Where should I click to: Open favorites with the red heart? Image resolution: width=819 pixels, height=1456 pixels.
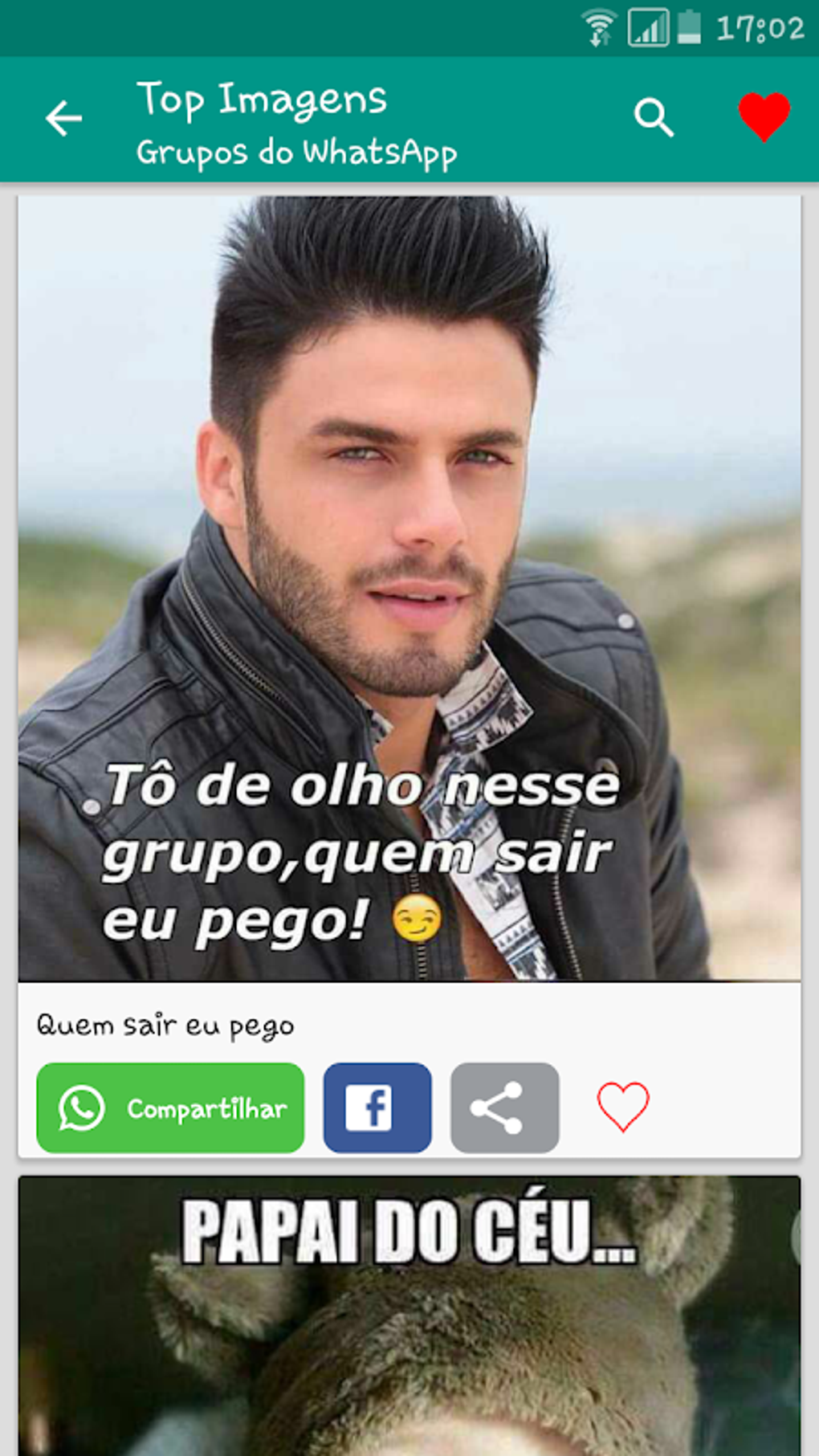pyautogui.click(x=764, y=117)
